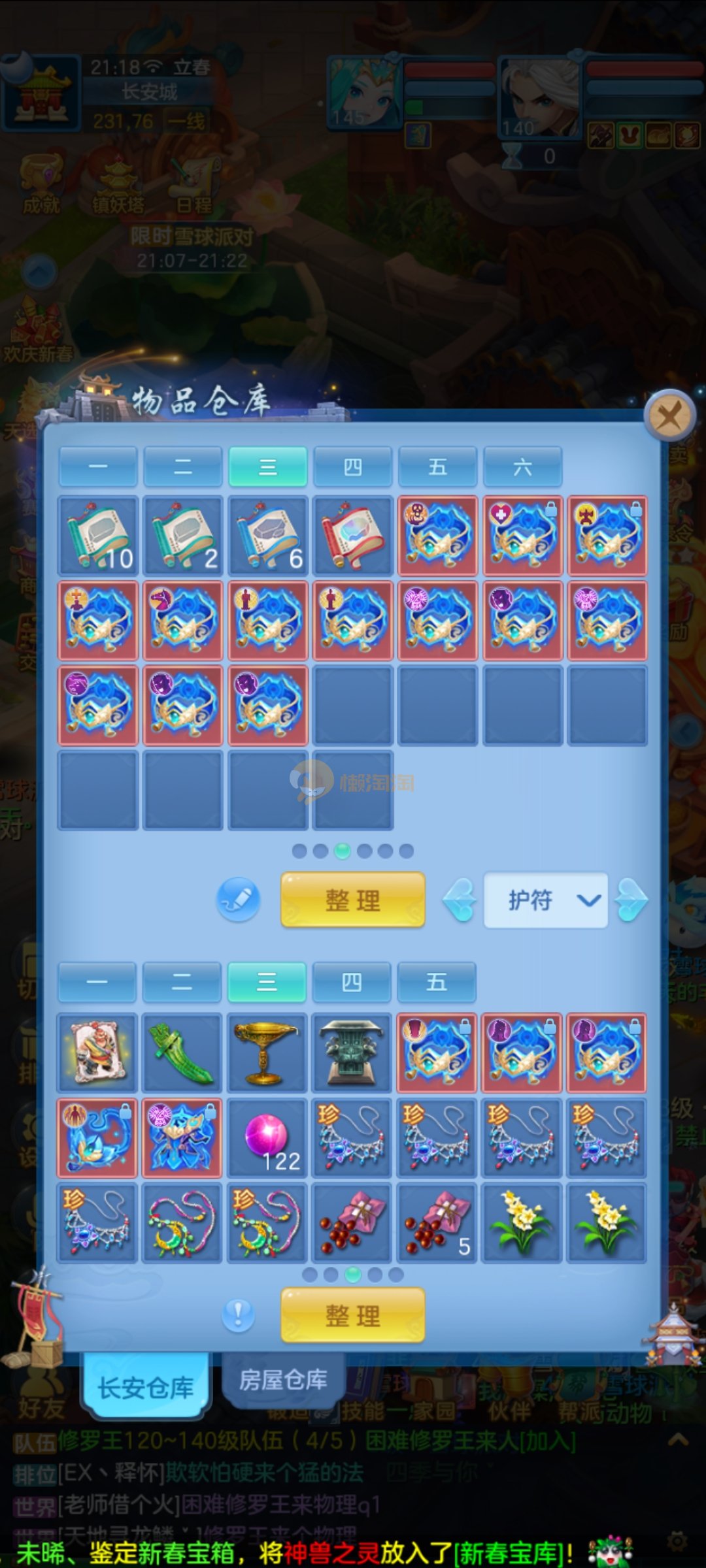
Task: Open the 护符 filter dropdown
Action: pos(545,900)
